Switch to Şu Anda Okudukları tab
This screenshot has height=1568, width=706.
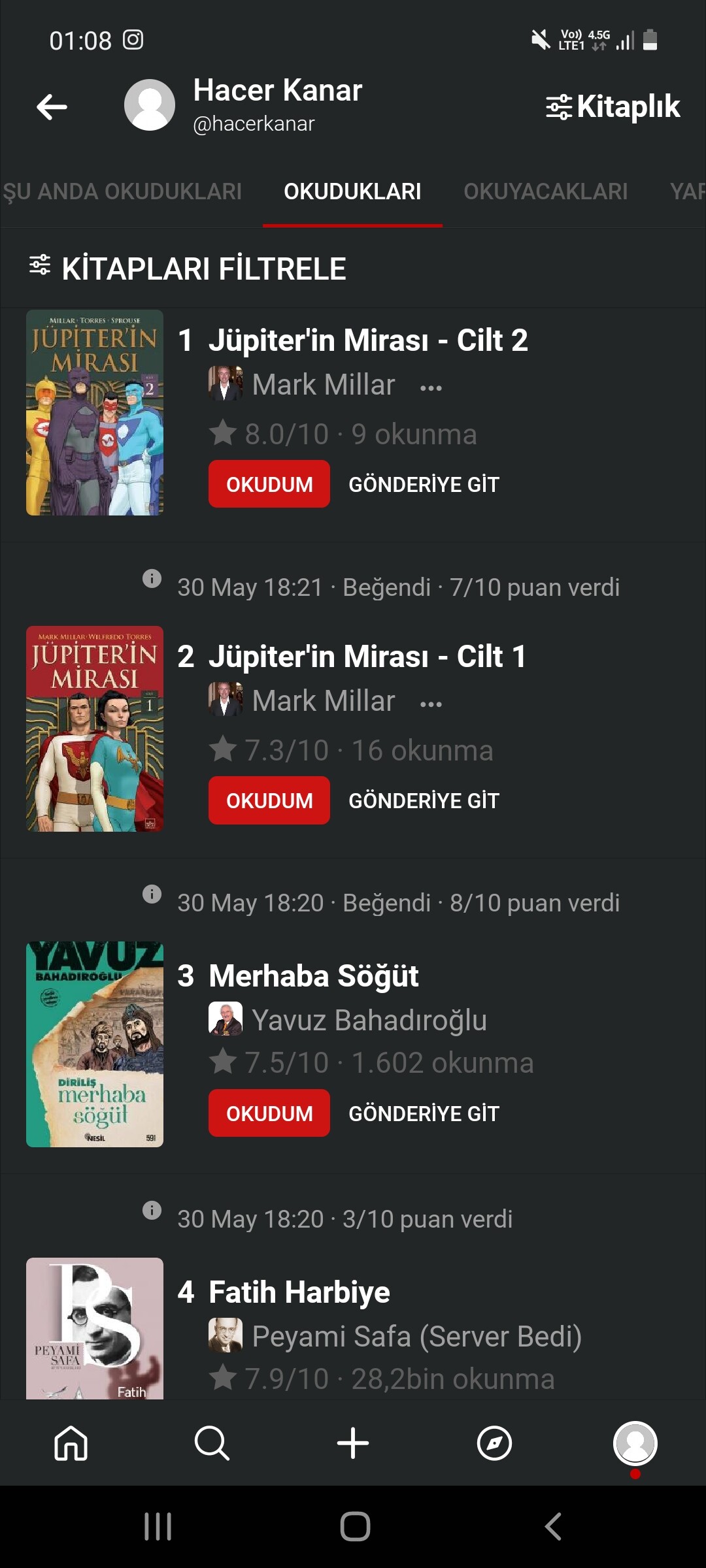pos(122,191)
